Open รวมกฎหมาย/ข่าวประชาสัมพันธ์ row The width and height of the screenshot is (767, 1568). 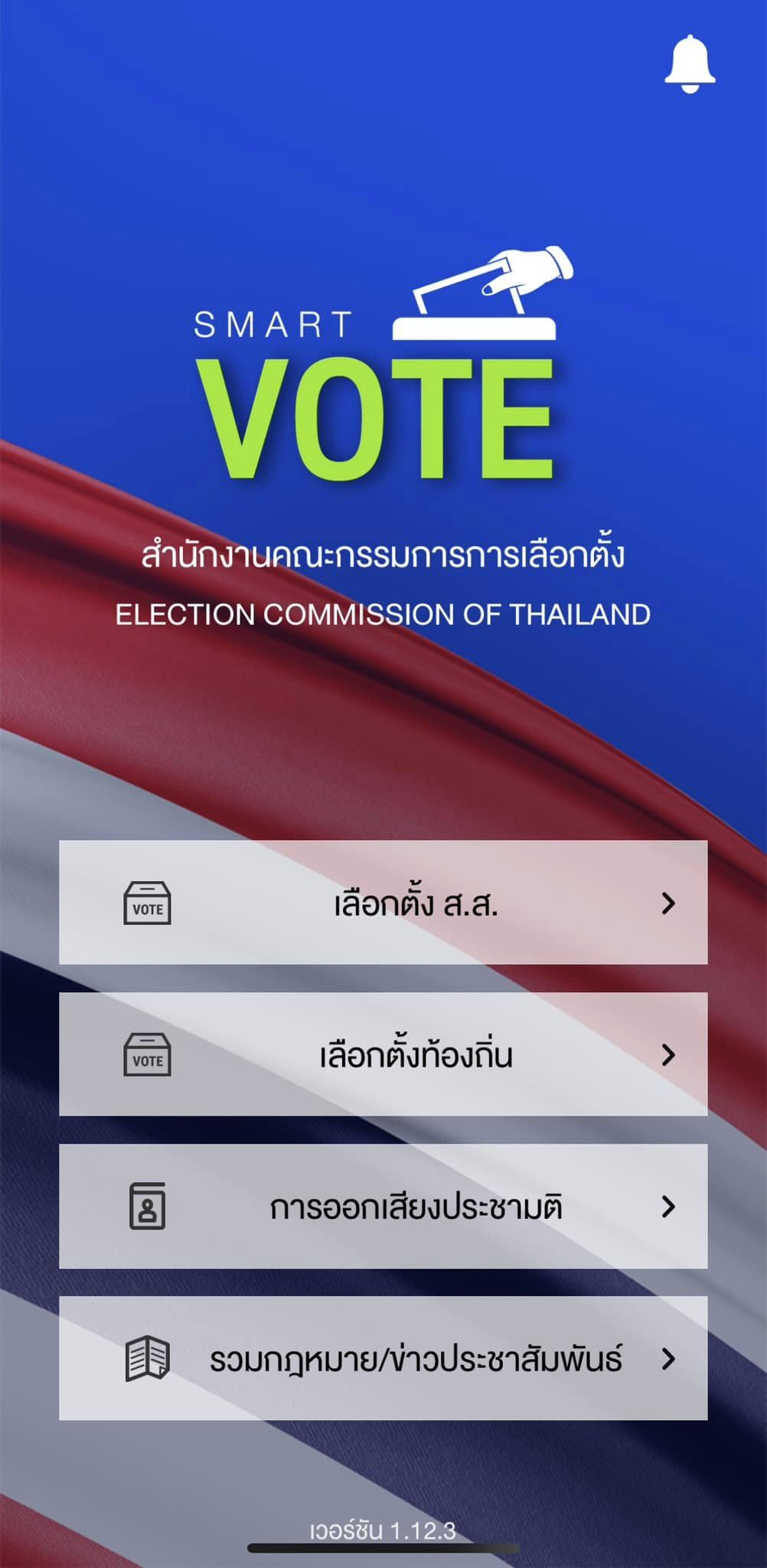(383, 1358)
